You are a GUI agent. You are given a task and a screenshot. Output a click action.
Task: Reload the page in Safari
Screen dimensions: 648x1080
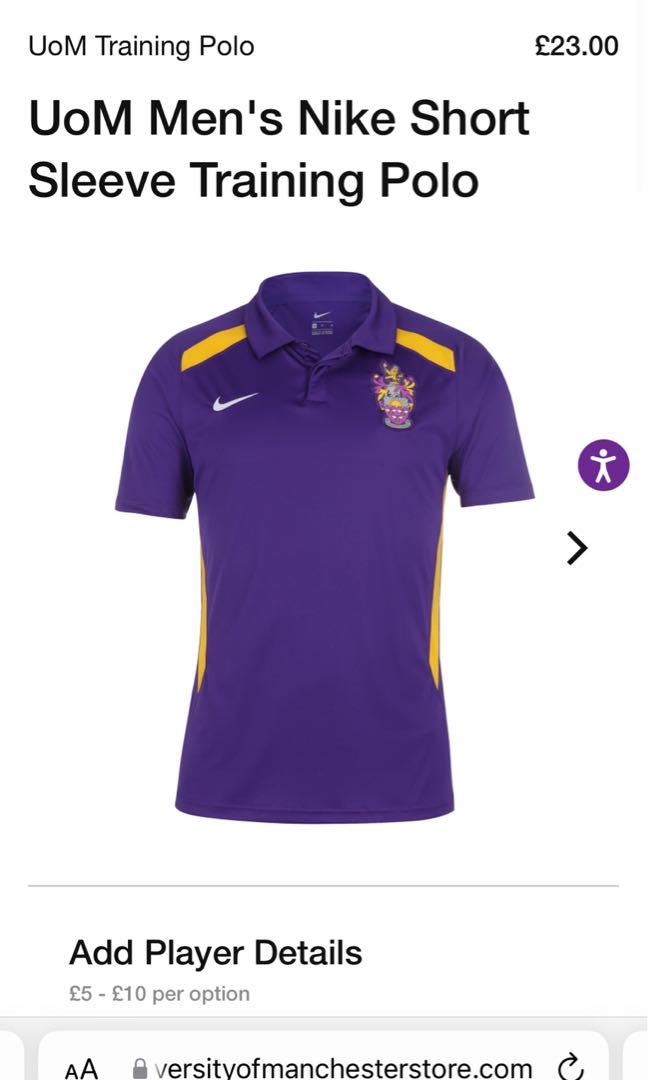[571, 1066]
